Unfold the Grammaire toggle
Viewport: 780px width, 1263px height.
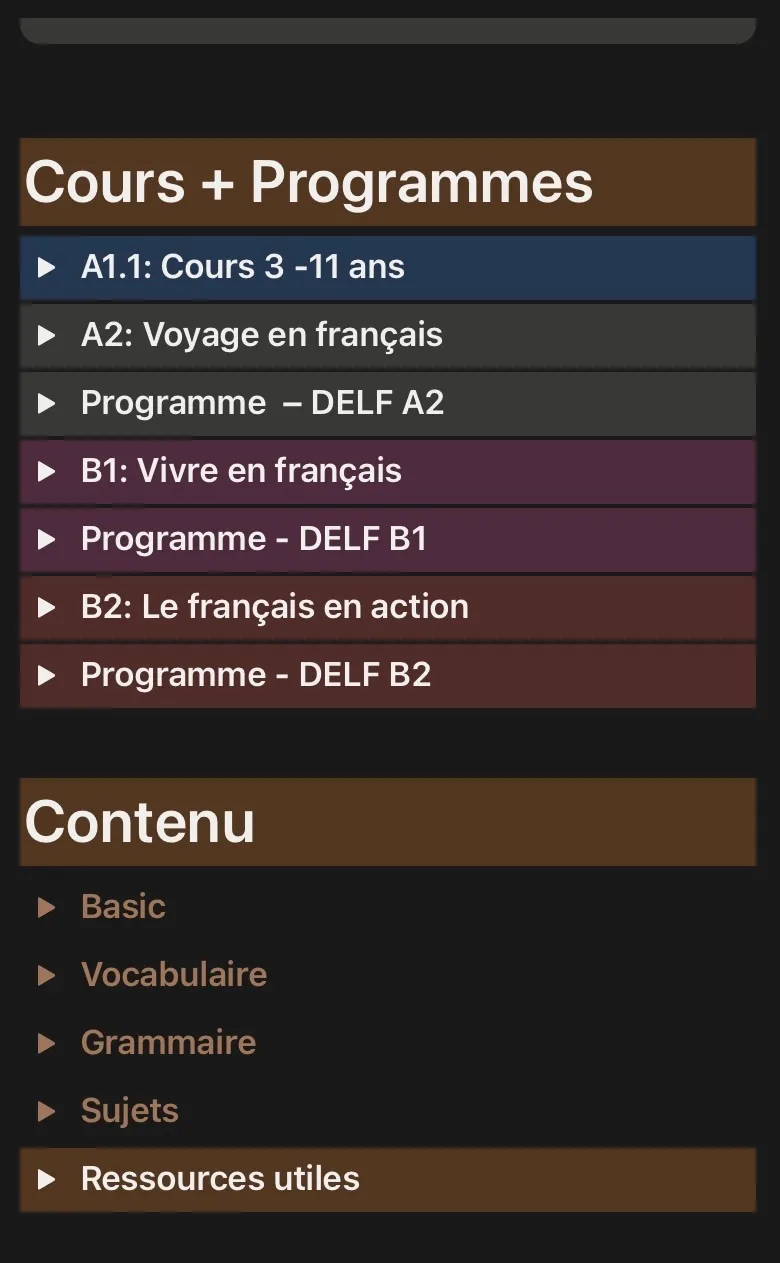[46, 1043]
